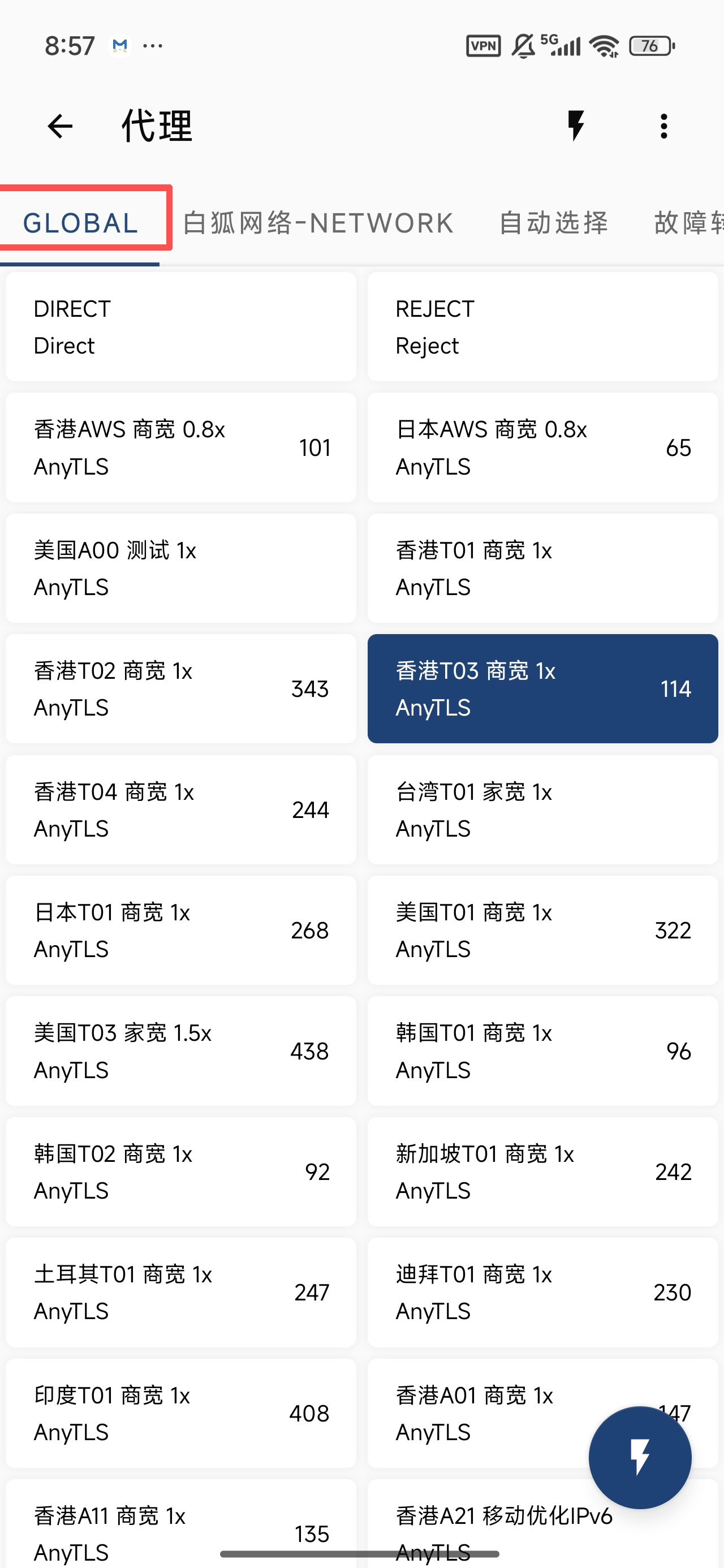Select the GLOBAL tab
This screenshot has width=724, height=1568.
(80, 223)
